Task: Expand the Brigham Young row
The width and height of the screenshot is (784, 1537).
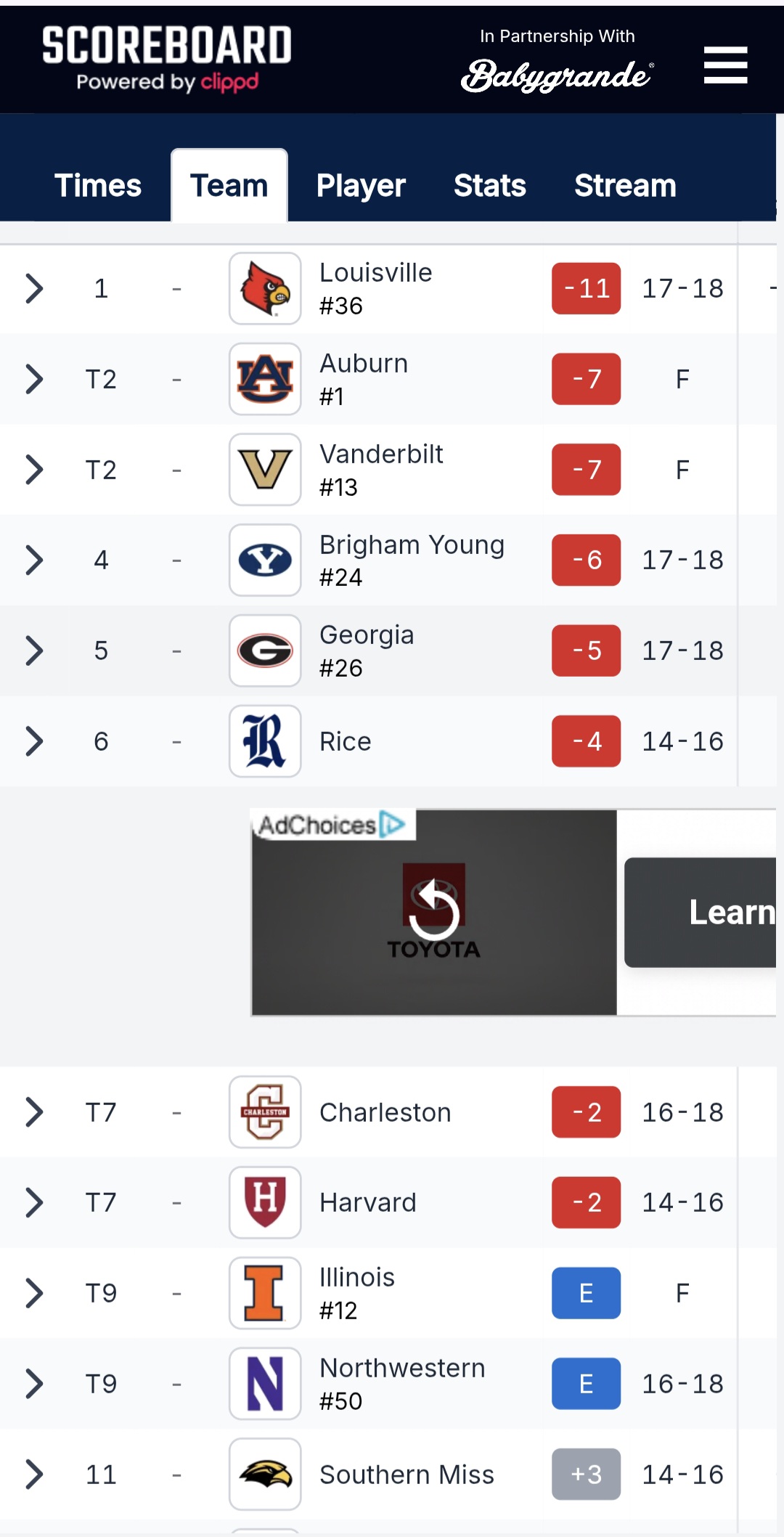Action: click(x=34, y=560)
